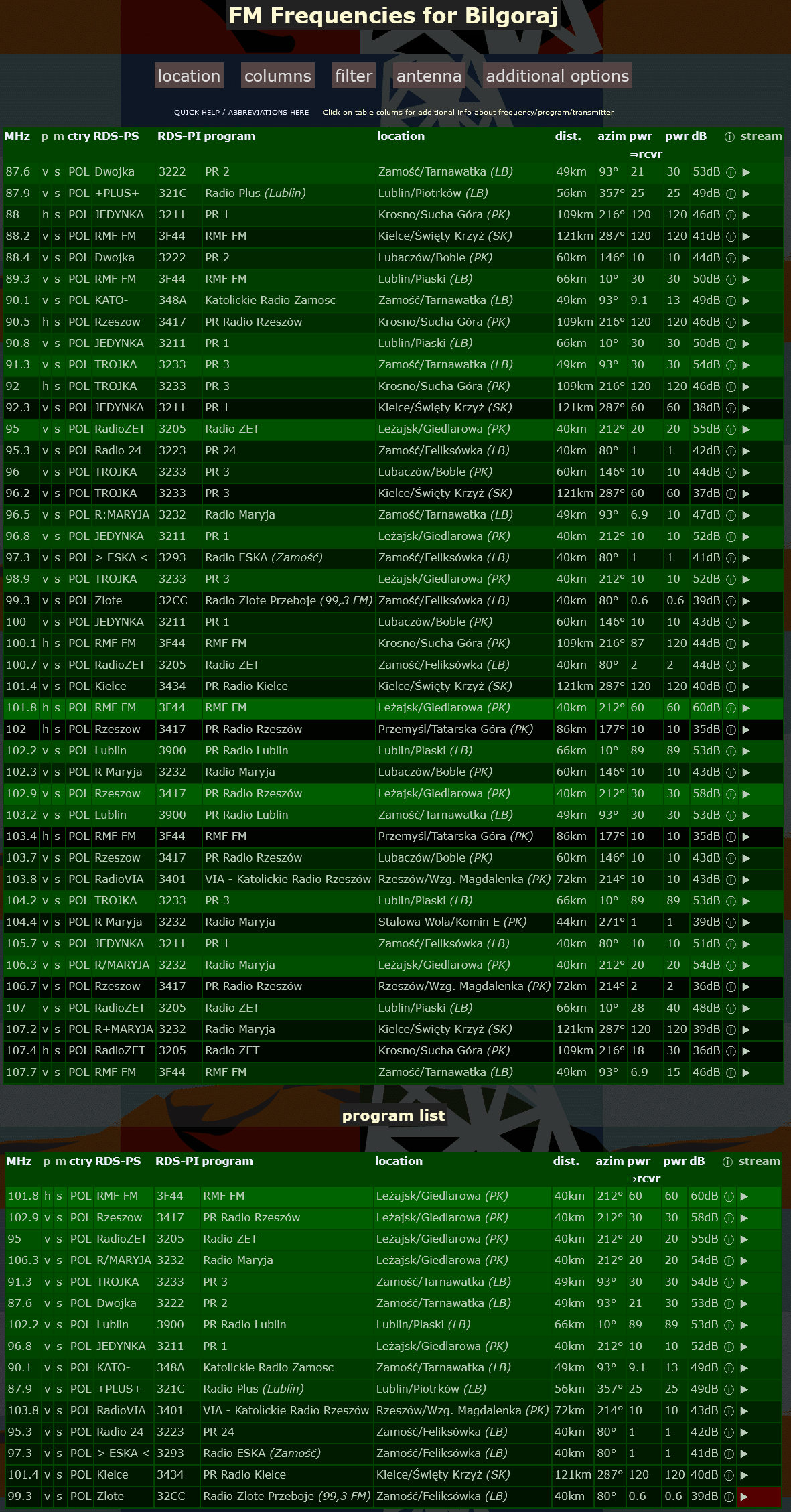Show info for 88 MHz PR 1
791x1512 pixels.
pyautogui.click(x=731, y=215)
